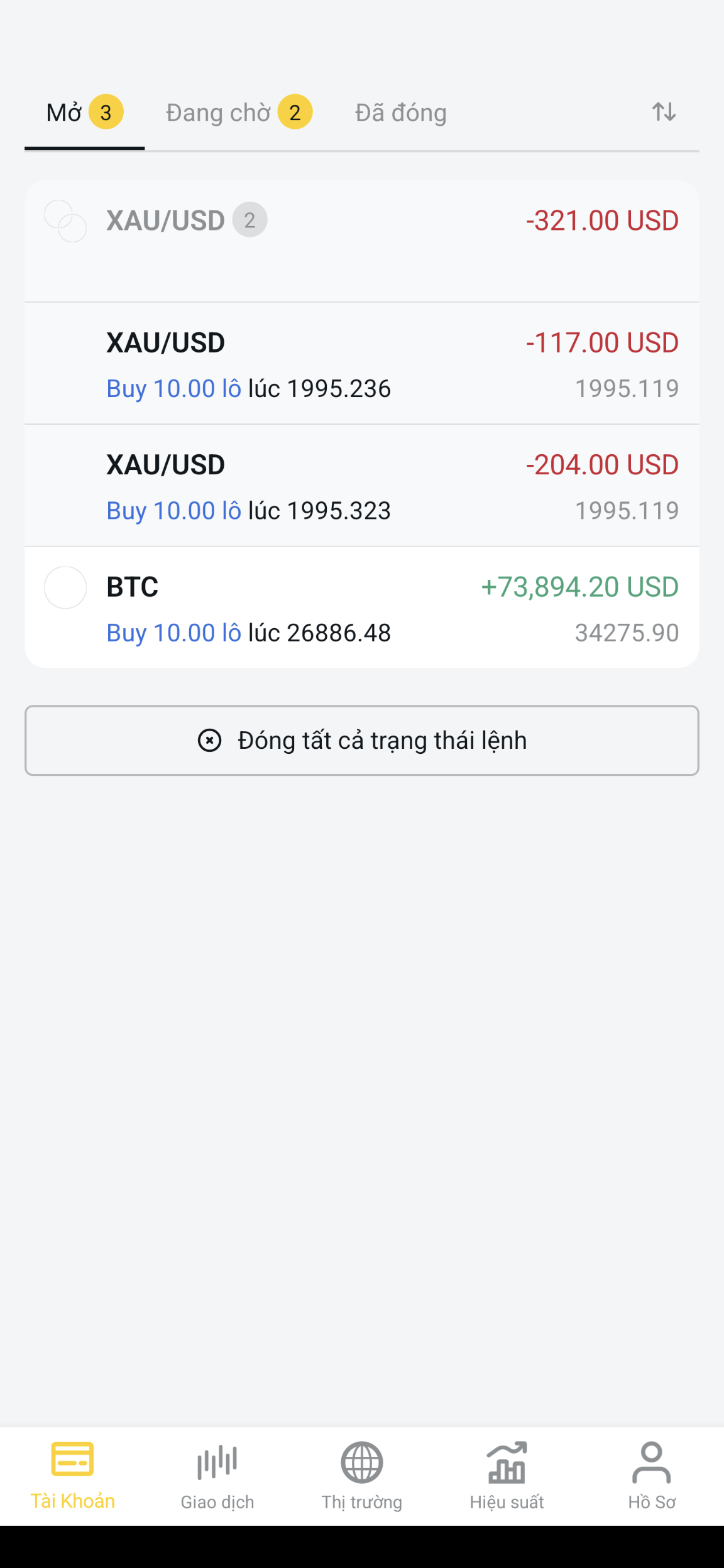This screenshot has height=1568, width=724.
Task: Switch to the Đã đóng tab
Action: (x=400, y=113)
